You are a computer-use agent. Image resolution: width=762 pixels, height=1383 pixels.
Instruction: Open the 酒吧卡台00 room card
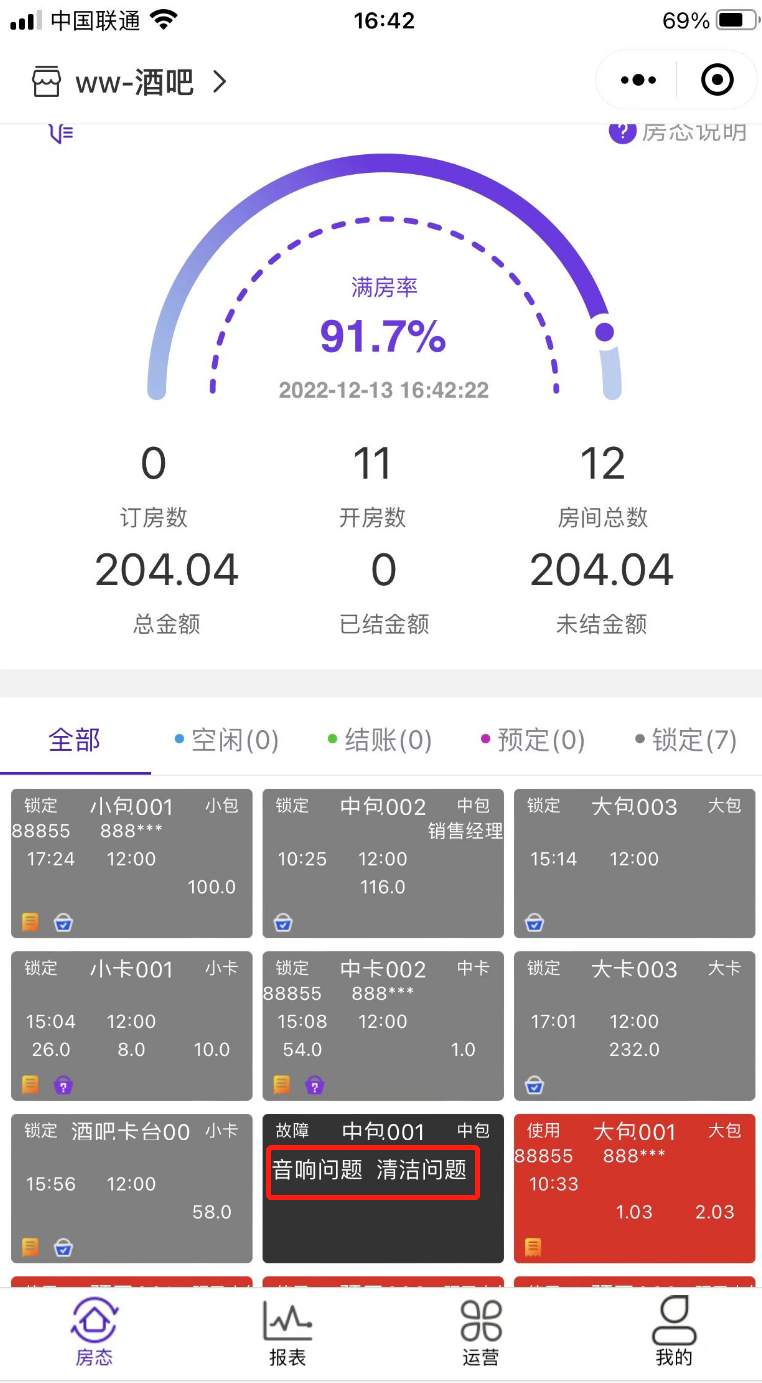pos(131,1189)
